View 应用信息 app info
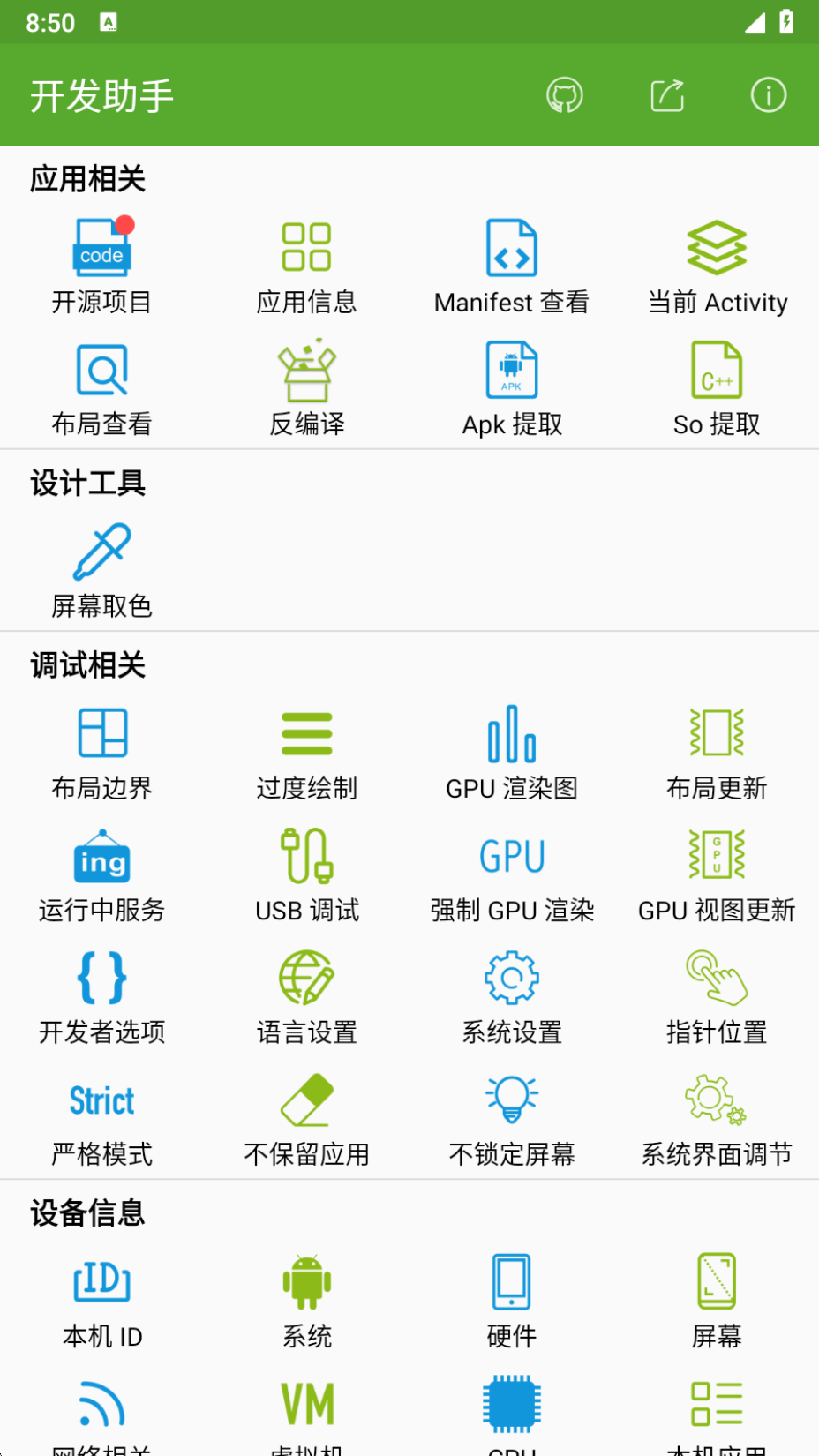Image resolution: width=819 pixels, height=1456 pixels. click(x=306, y=266)
